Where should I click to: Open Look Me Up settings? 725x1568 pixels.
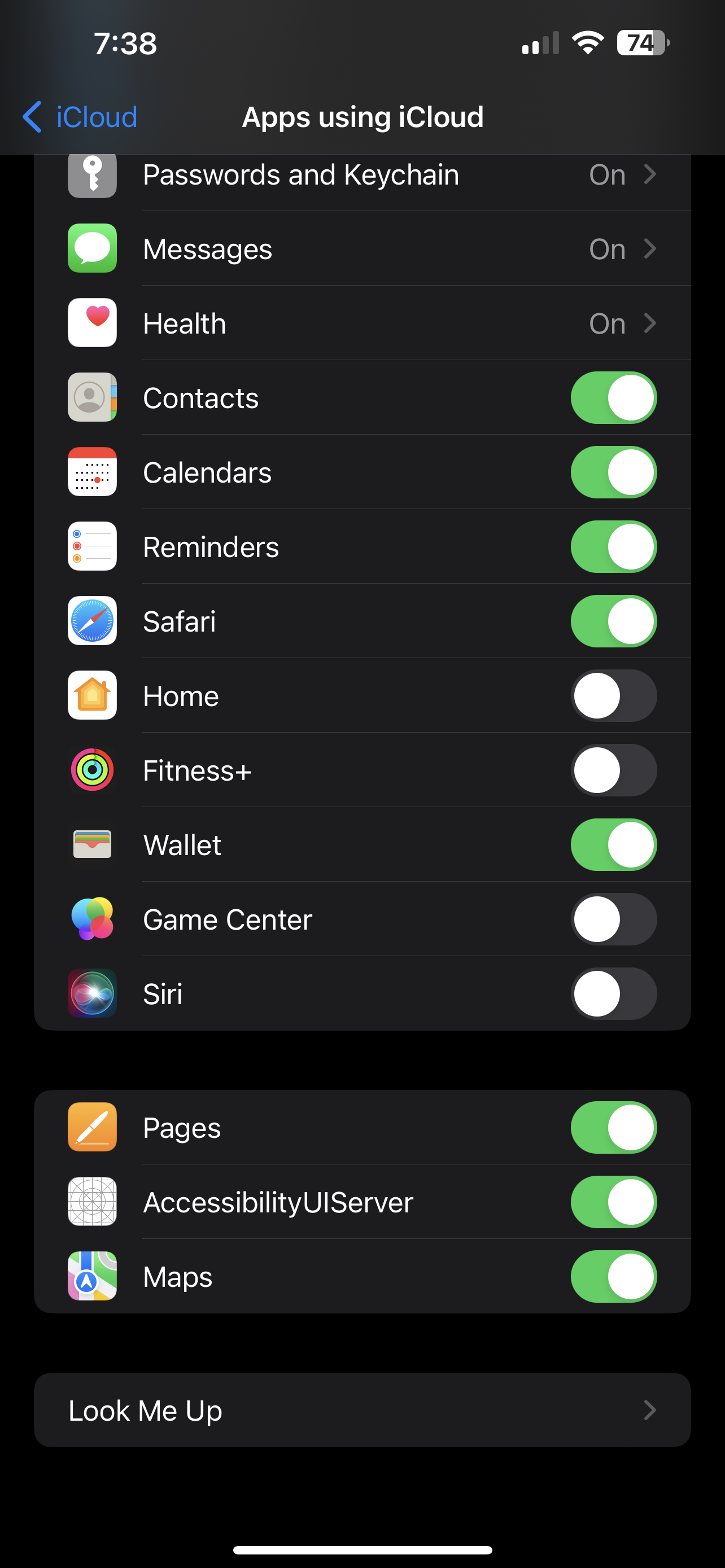[361, 1411]
